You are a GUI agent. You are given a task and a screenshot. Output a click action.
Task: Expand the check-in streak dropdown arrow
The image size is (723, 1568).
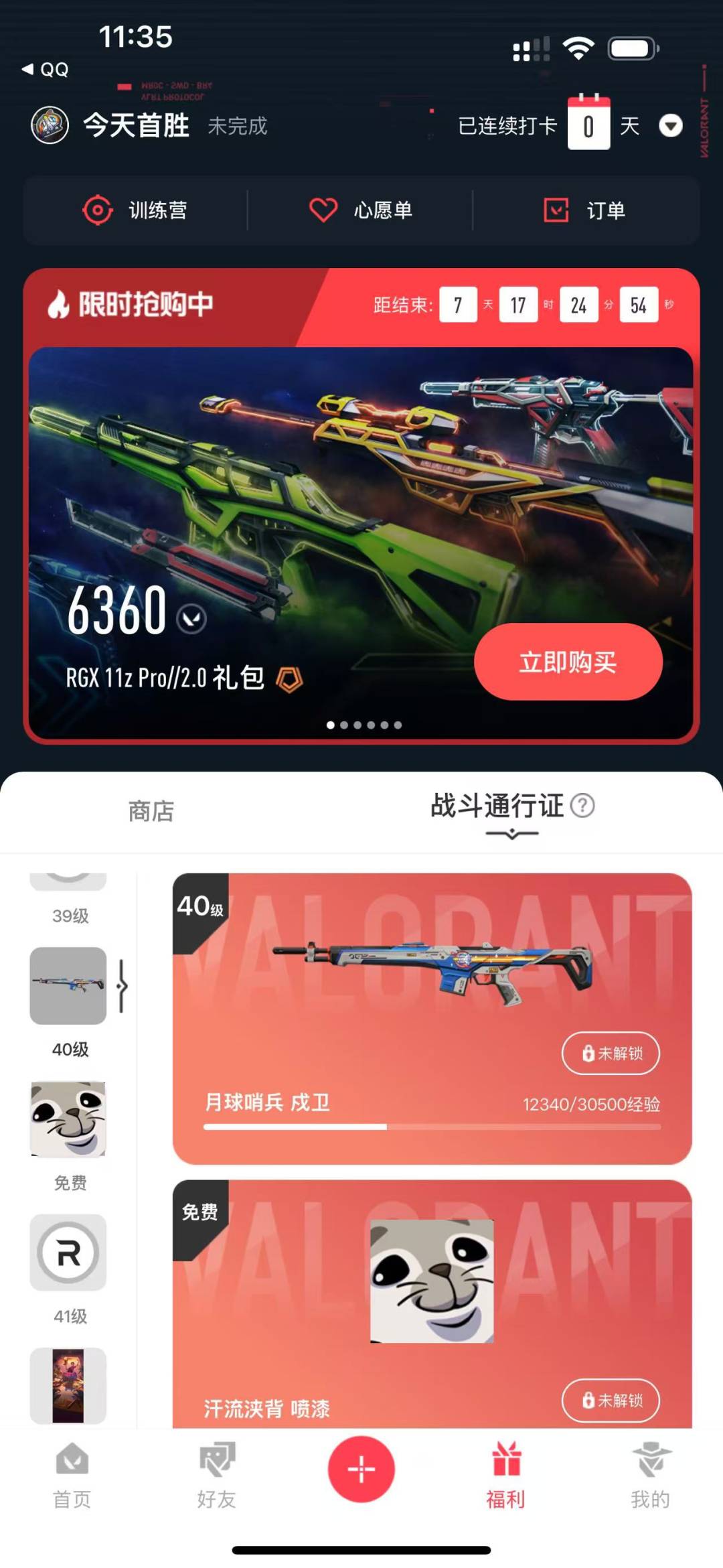(671, 125)
